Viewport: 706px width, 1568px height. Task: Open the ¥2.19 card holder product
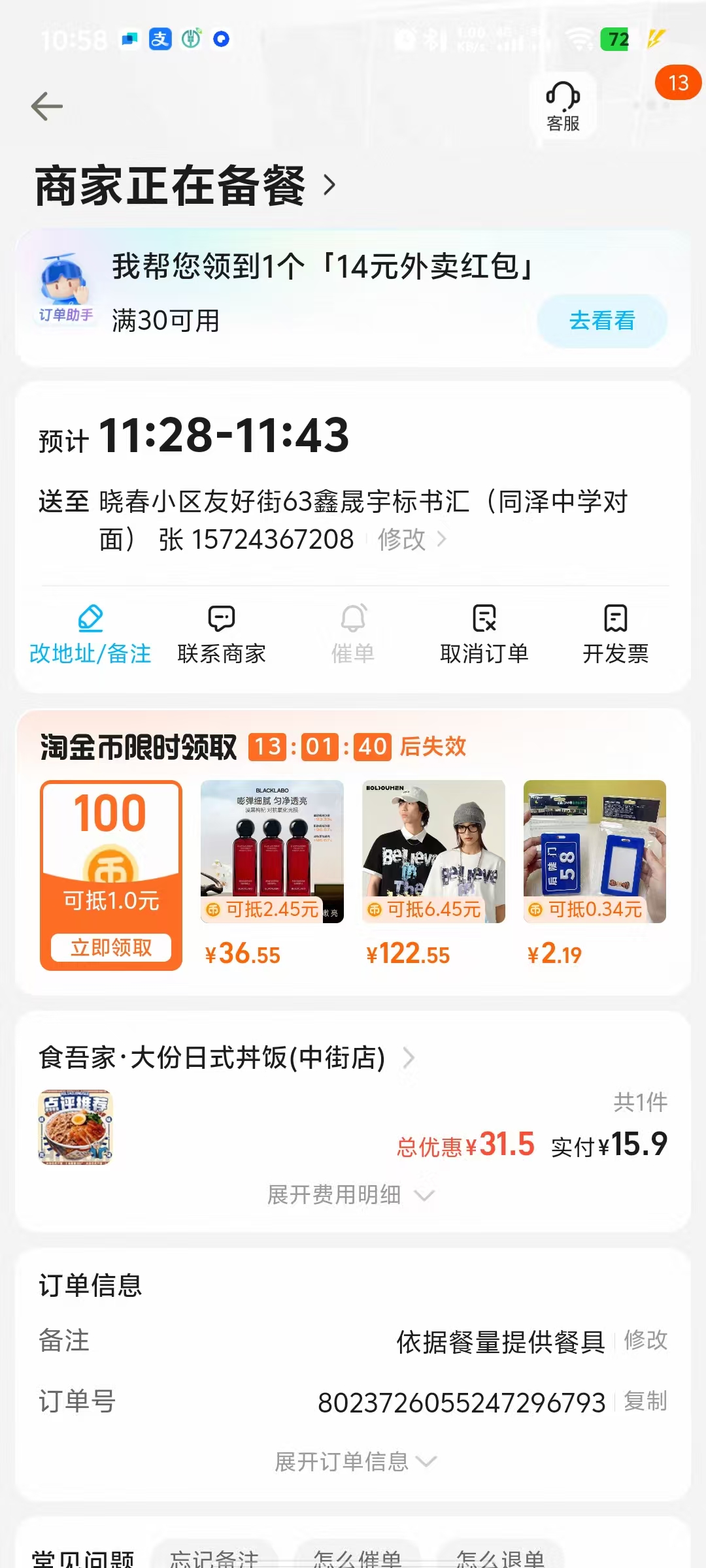595,872
